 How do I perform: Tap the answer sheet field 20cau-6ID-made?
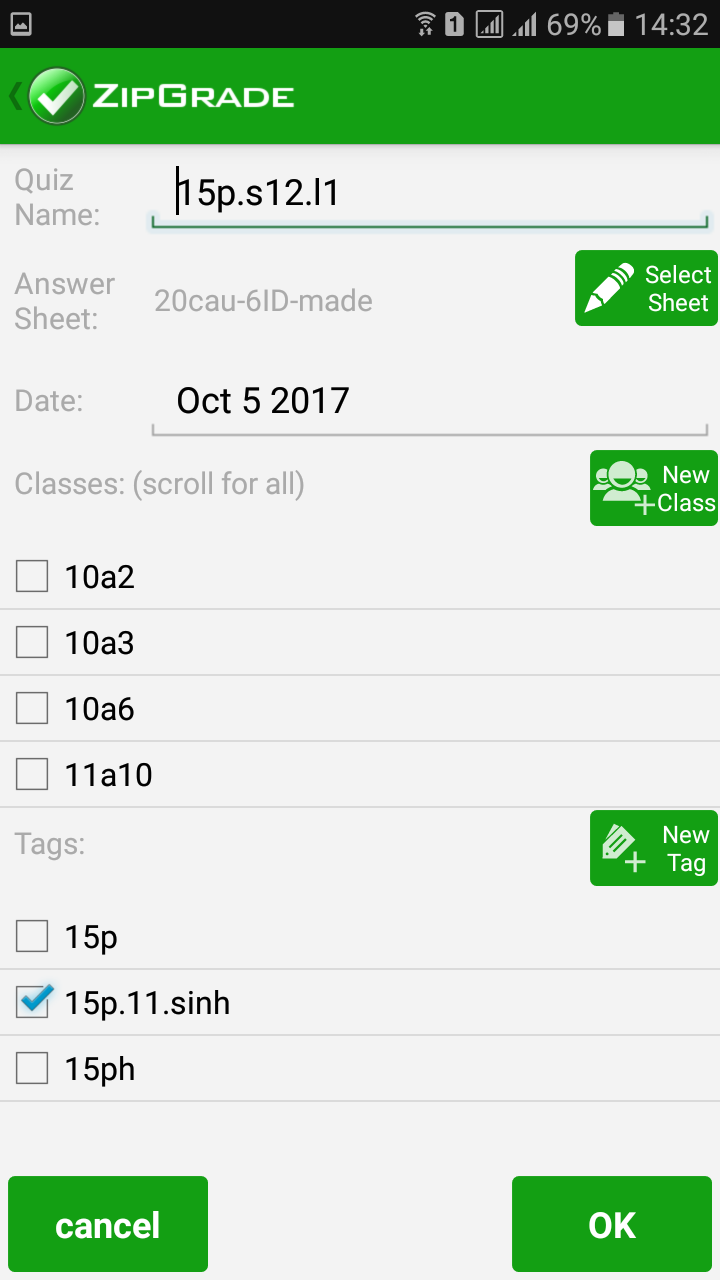click(x=264, y=301)
